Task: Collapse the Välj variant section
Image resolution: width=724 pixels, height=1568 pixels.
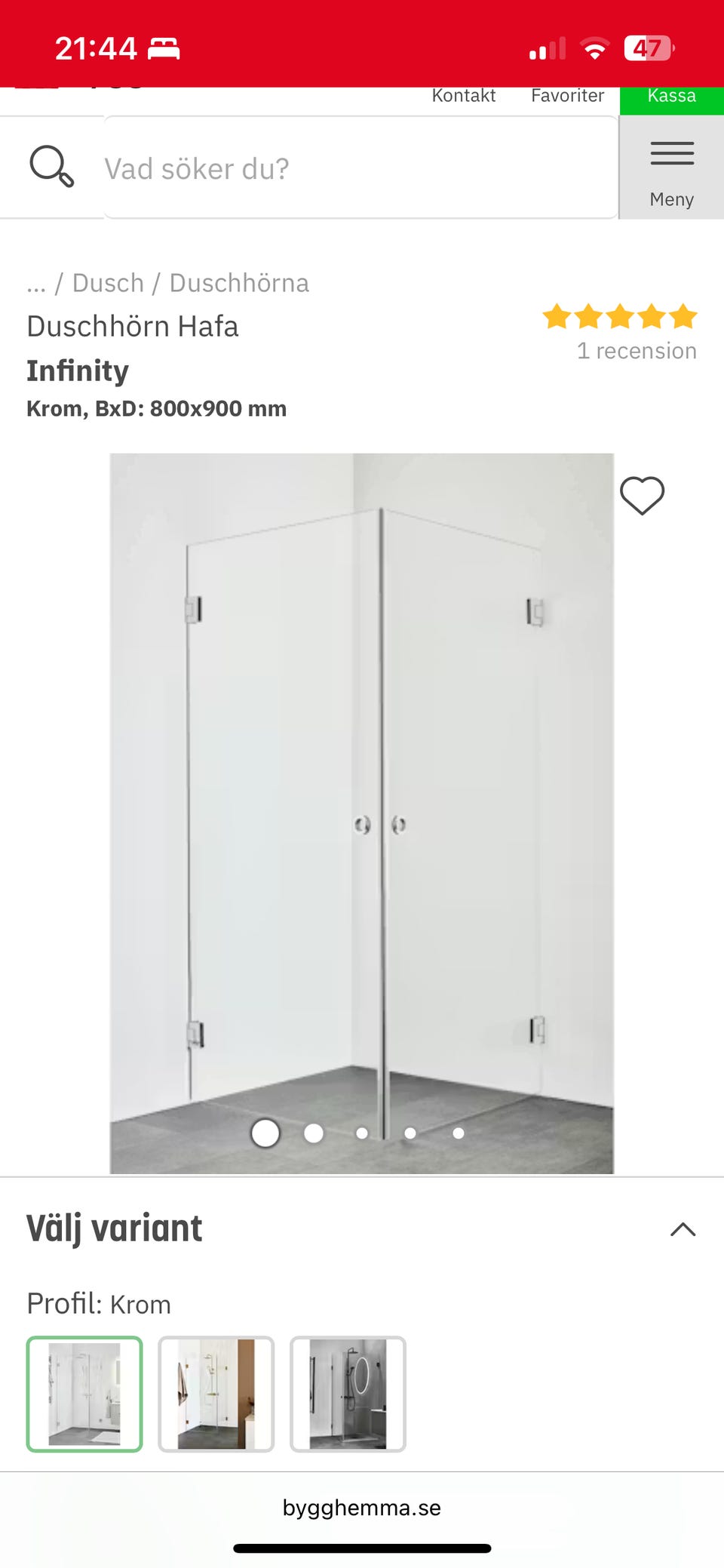Action: 683,1229
